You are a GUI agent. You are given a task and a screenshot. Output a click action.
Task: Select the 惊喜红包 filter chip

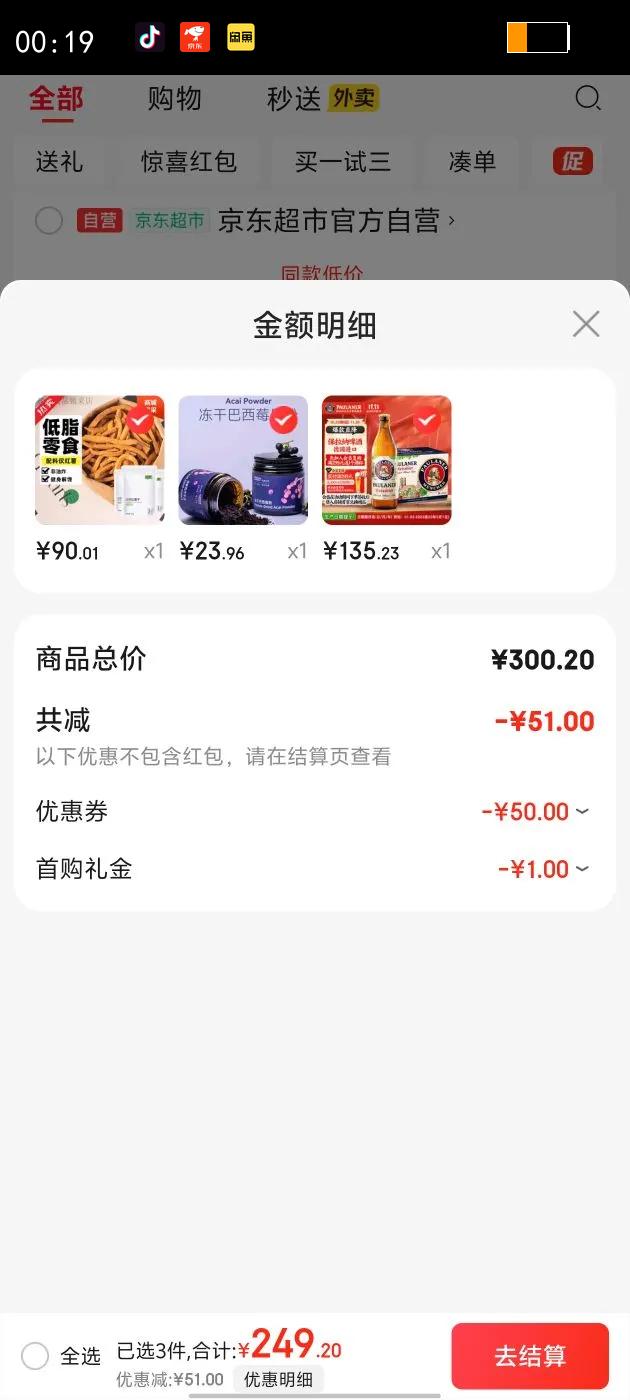[x=188, y=161]
